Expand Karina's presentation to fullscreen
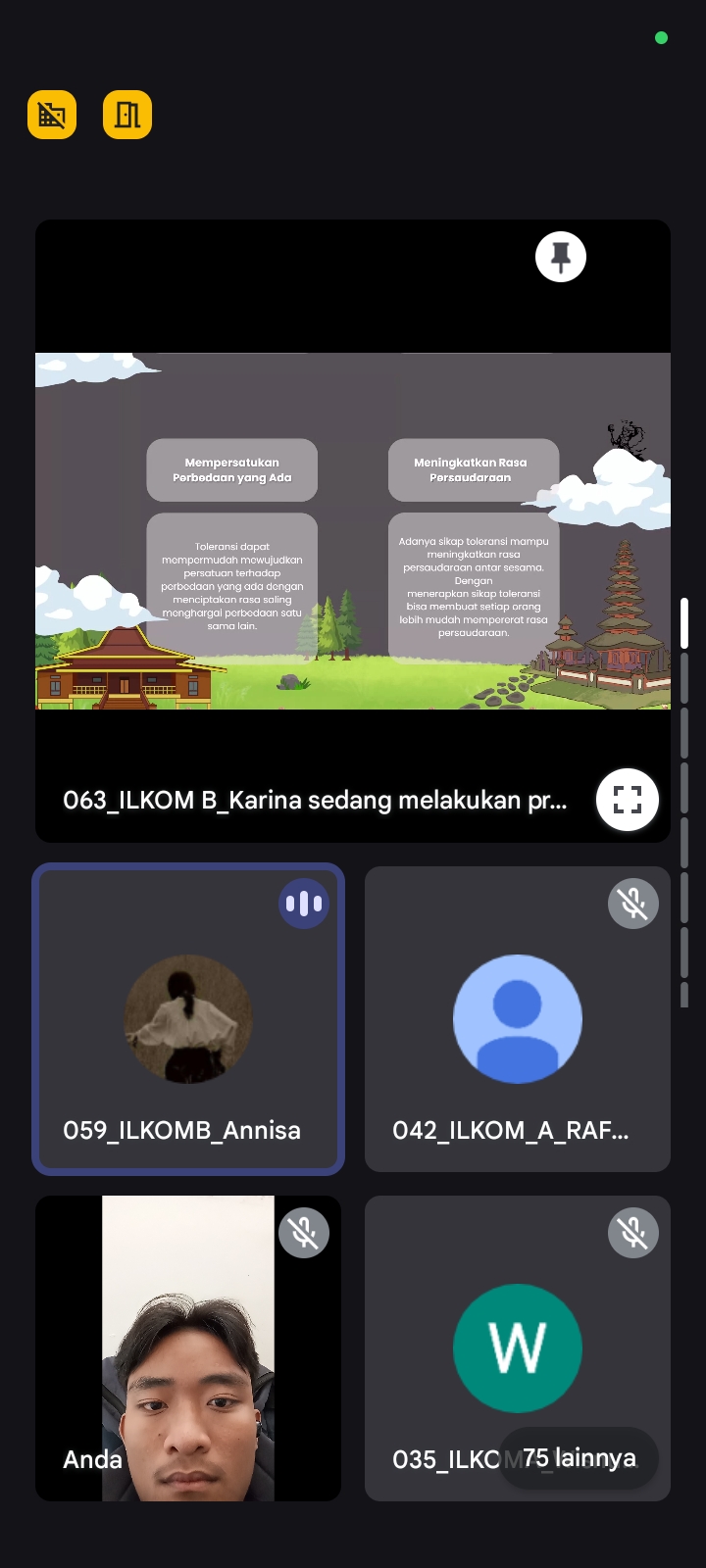Viewport: 706px width, 1568px height. (628, 800)
